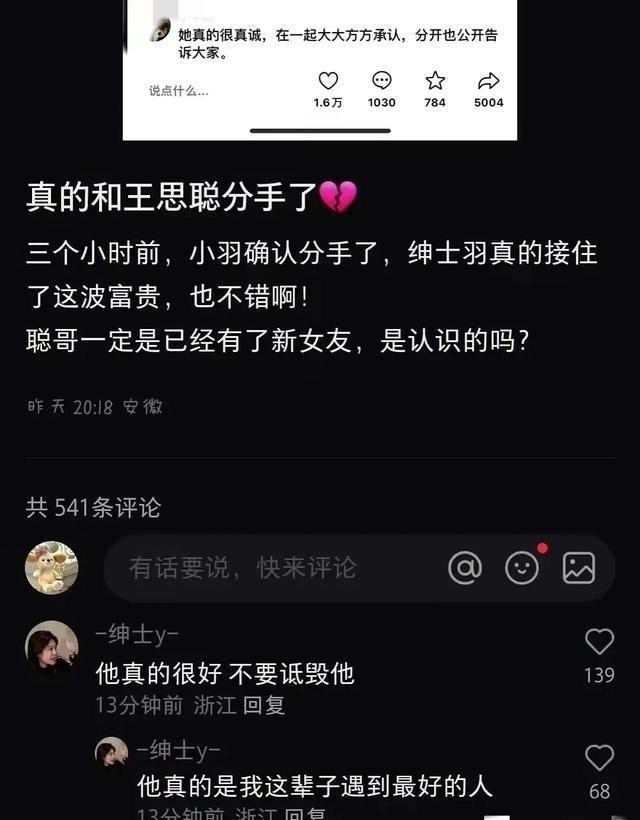This screenshot has width=640, height=820.
Task: Mention someone with the @ icon
Action: click(465, 568)
